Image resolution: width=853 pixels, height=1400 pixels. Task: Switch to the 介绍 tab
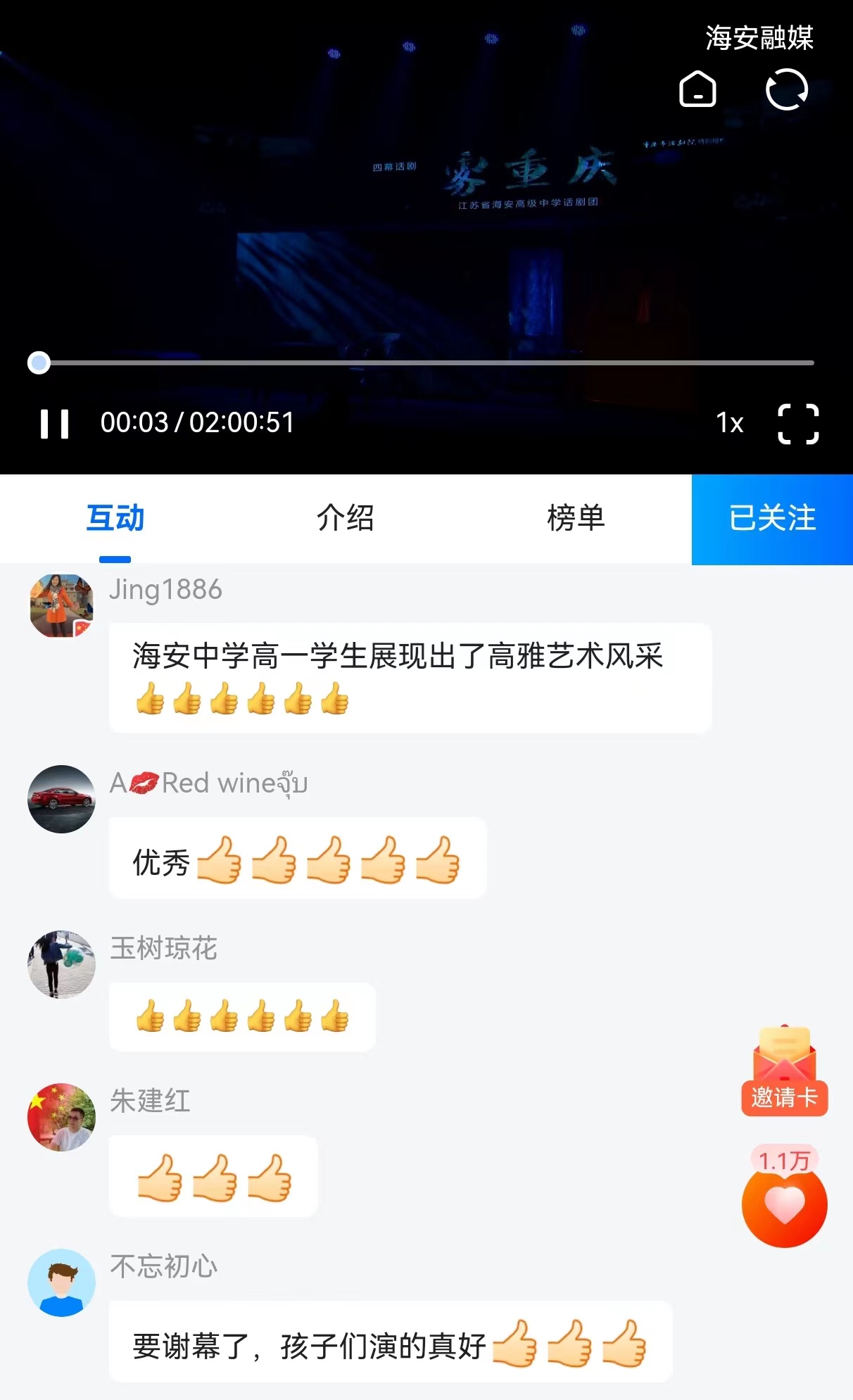pyautogui.click(x=345, y=517)
